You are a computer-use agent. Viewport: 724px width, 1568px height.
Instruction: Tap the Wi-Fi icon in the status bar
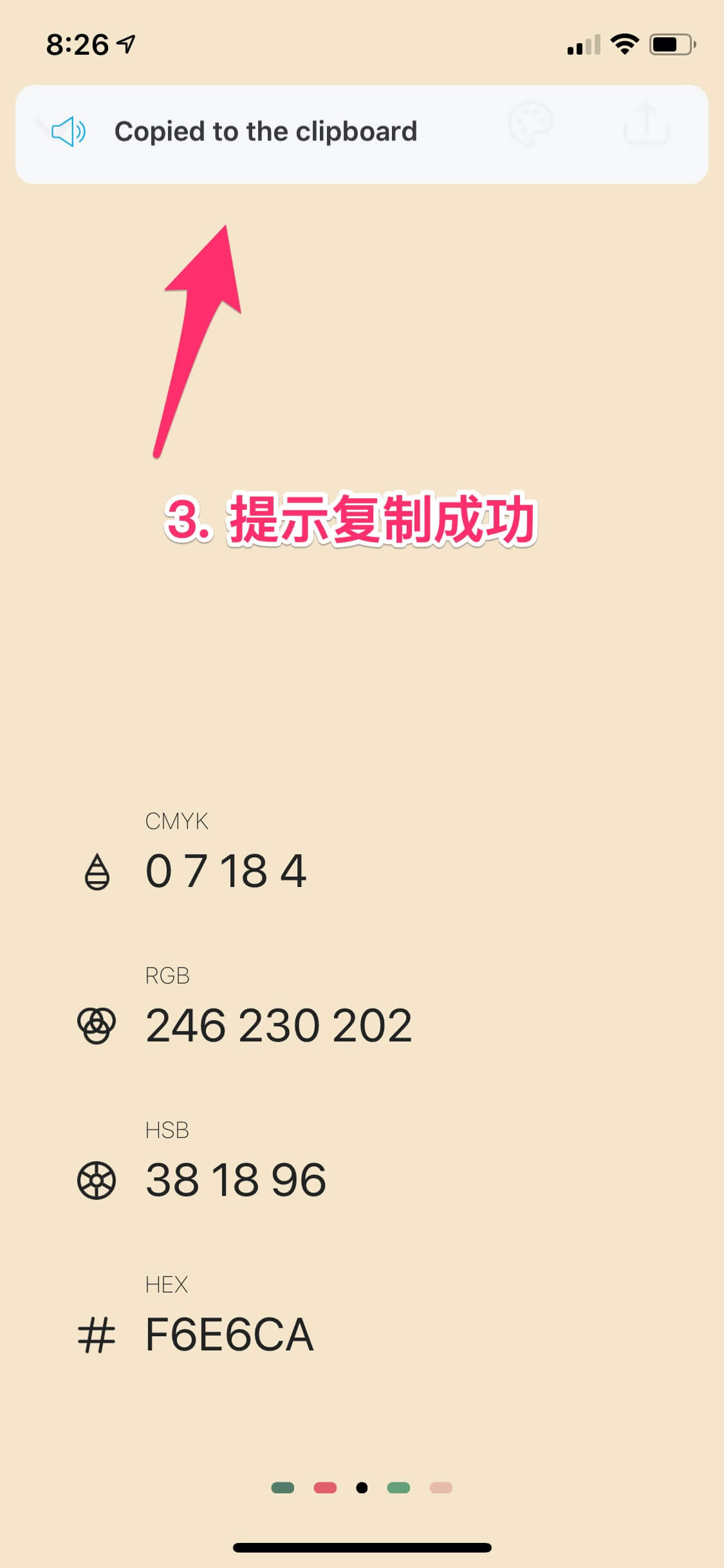pos(623,43)
